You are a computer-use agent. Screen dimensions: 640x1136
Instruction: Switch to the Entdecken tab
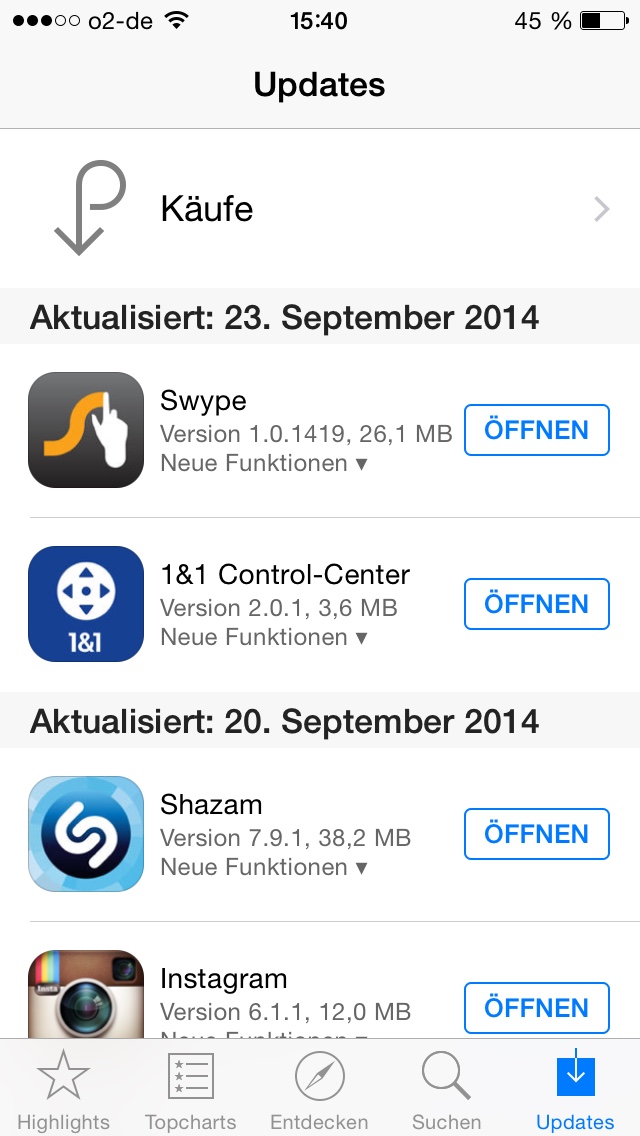(319, 1089)
